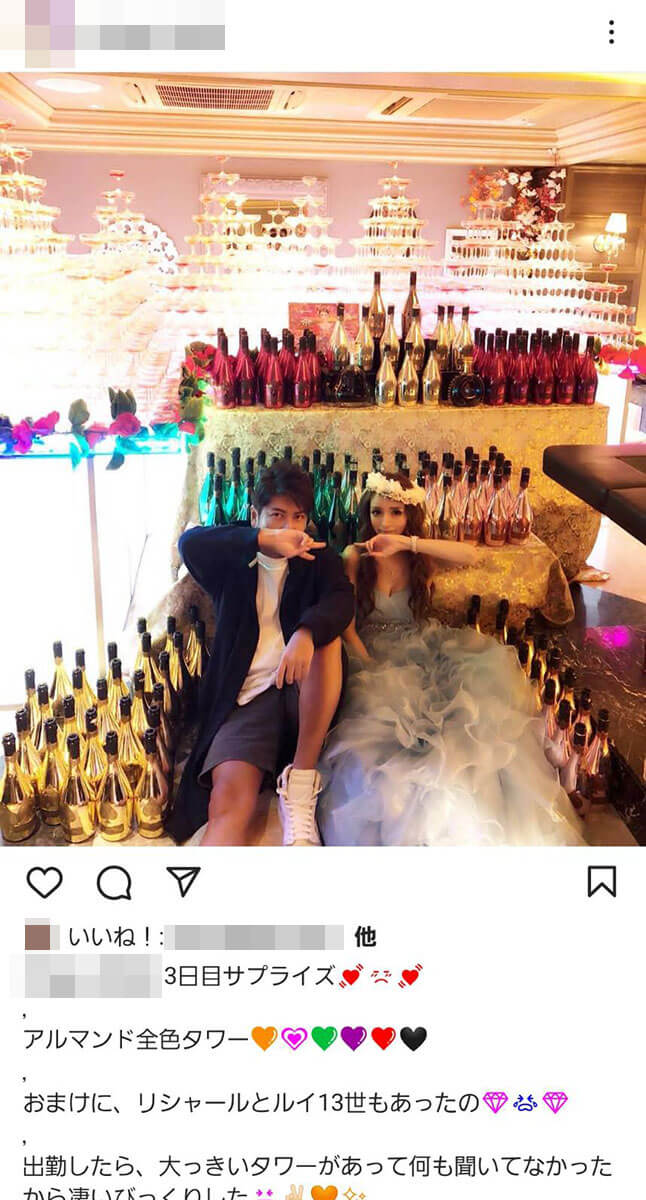The image size is (646, 1200).
Task: Share the post via the paper plane icon
Action: [183, 880]
